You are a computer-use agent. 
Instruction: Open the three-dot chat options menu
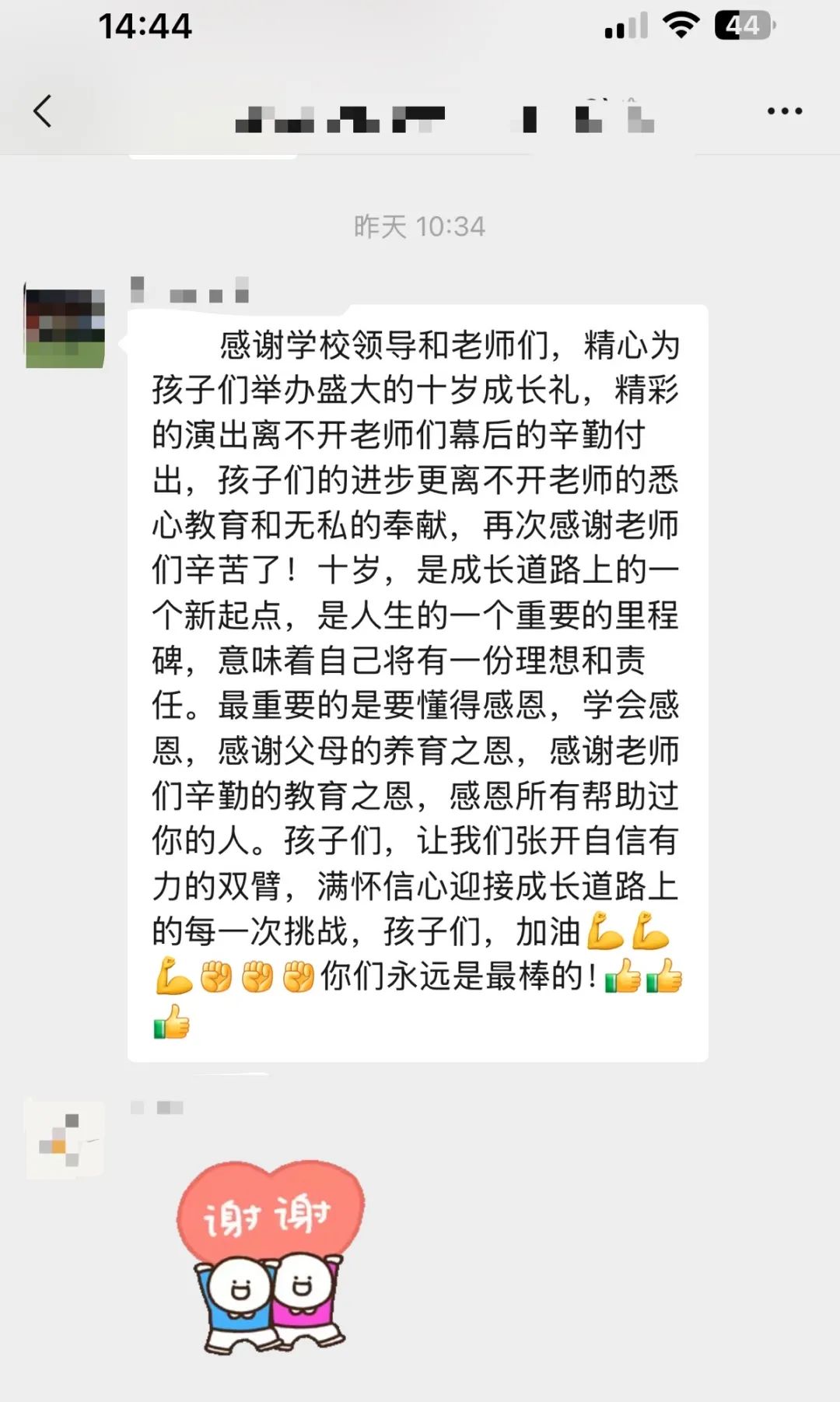point(784,111)
